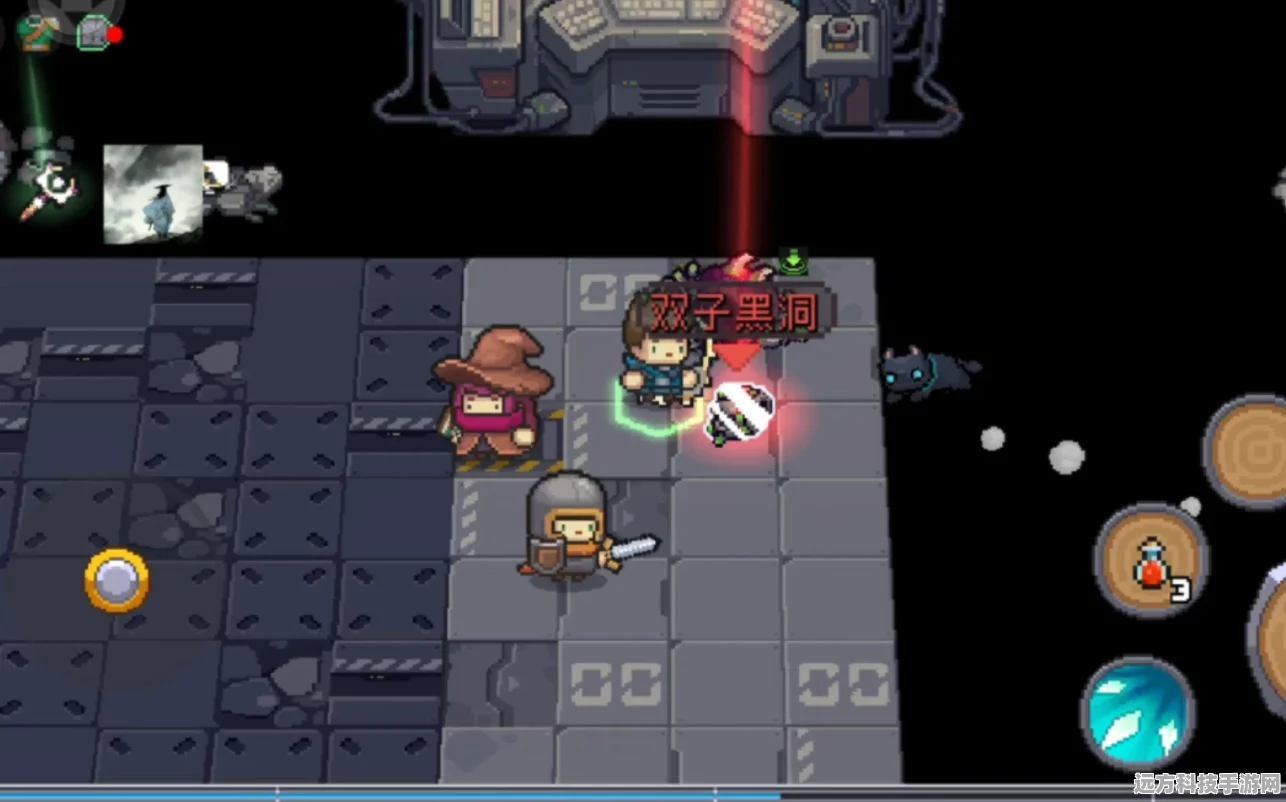1286x802 pixels.
Task: Tap the wooden weapon switch button
Action: [1249, 451]
